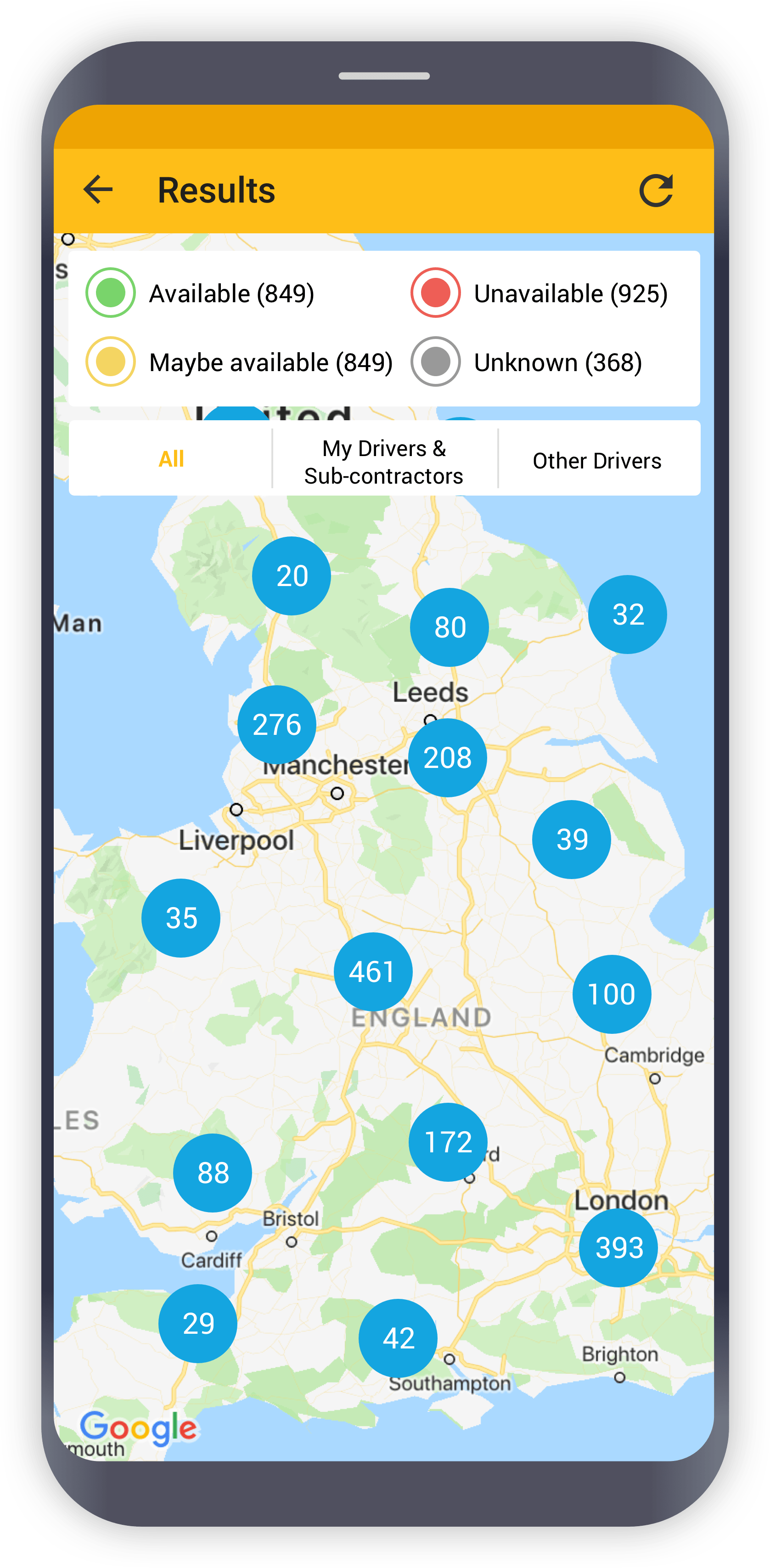Viewport: 770px width, 1568px height.
Task: Tap the 208 cluster near Leeds
Action: (x=447, y=757)
